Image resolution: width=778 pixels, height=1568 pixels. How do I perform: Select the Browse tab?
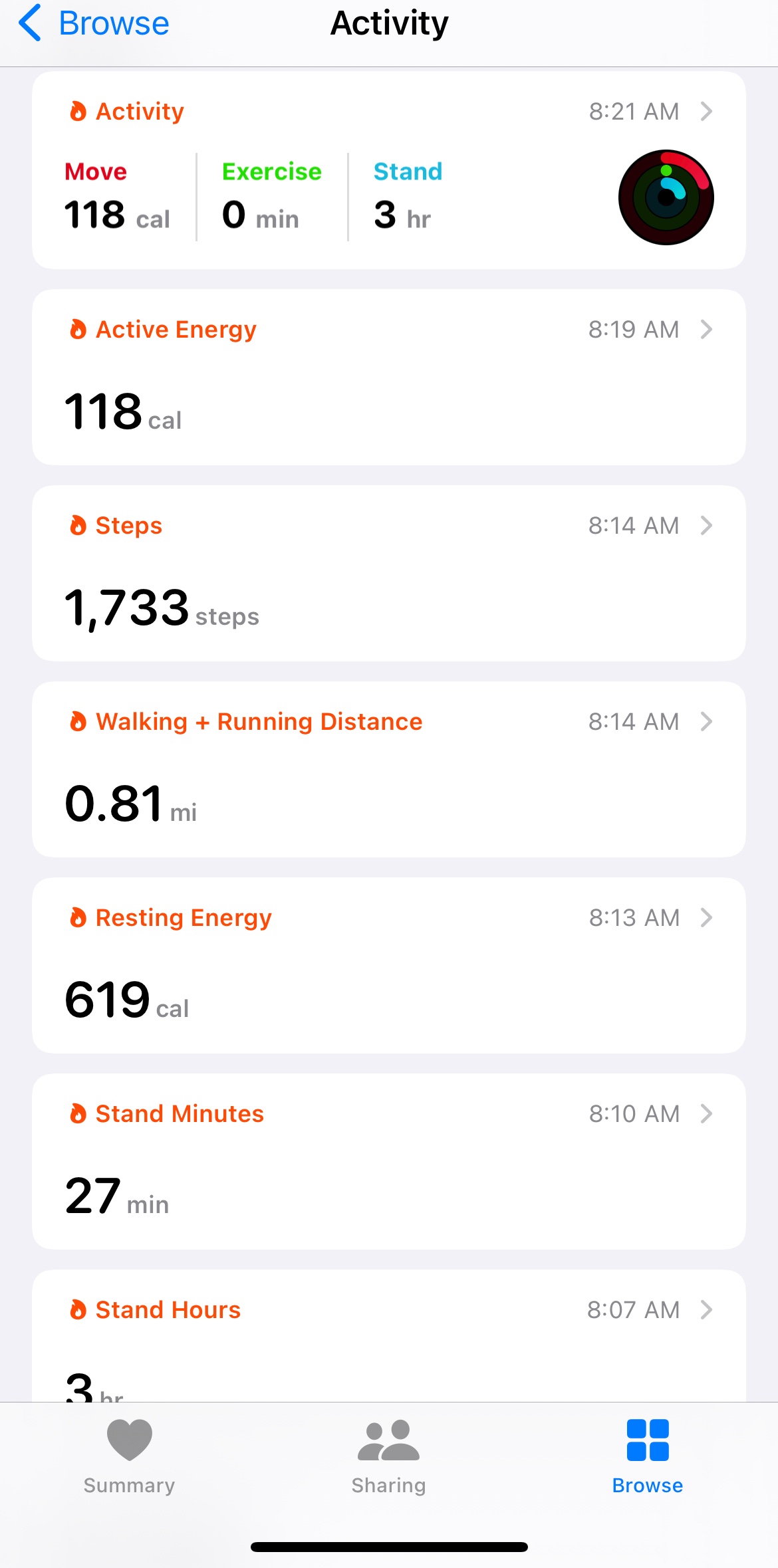(x=647, y=1456)
